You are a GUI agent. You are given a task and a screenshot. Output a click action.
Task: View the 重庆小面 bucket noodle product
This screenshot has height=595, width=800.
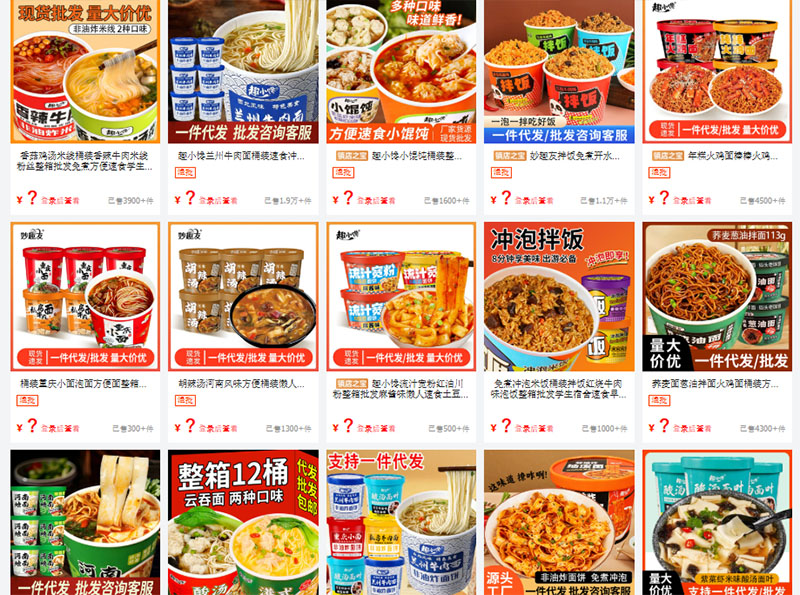[85, 296]
